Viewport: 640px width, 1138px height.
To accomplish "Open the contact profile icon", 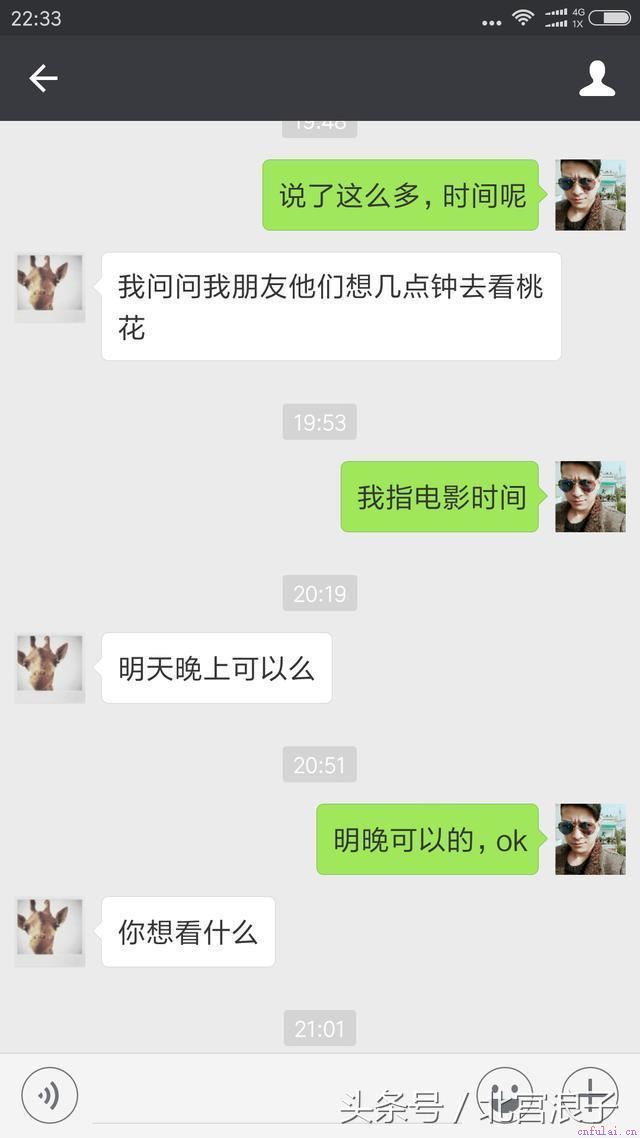I will (x=597, y=78).
